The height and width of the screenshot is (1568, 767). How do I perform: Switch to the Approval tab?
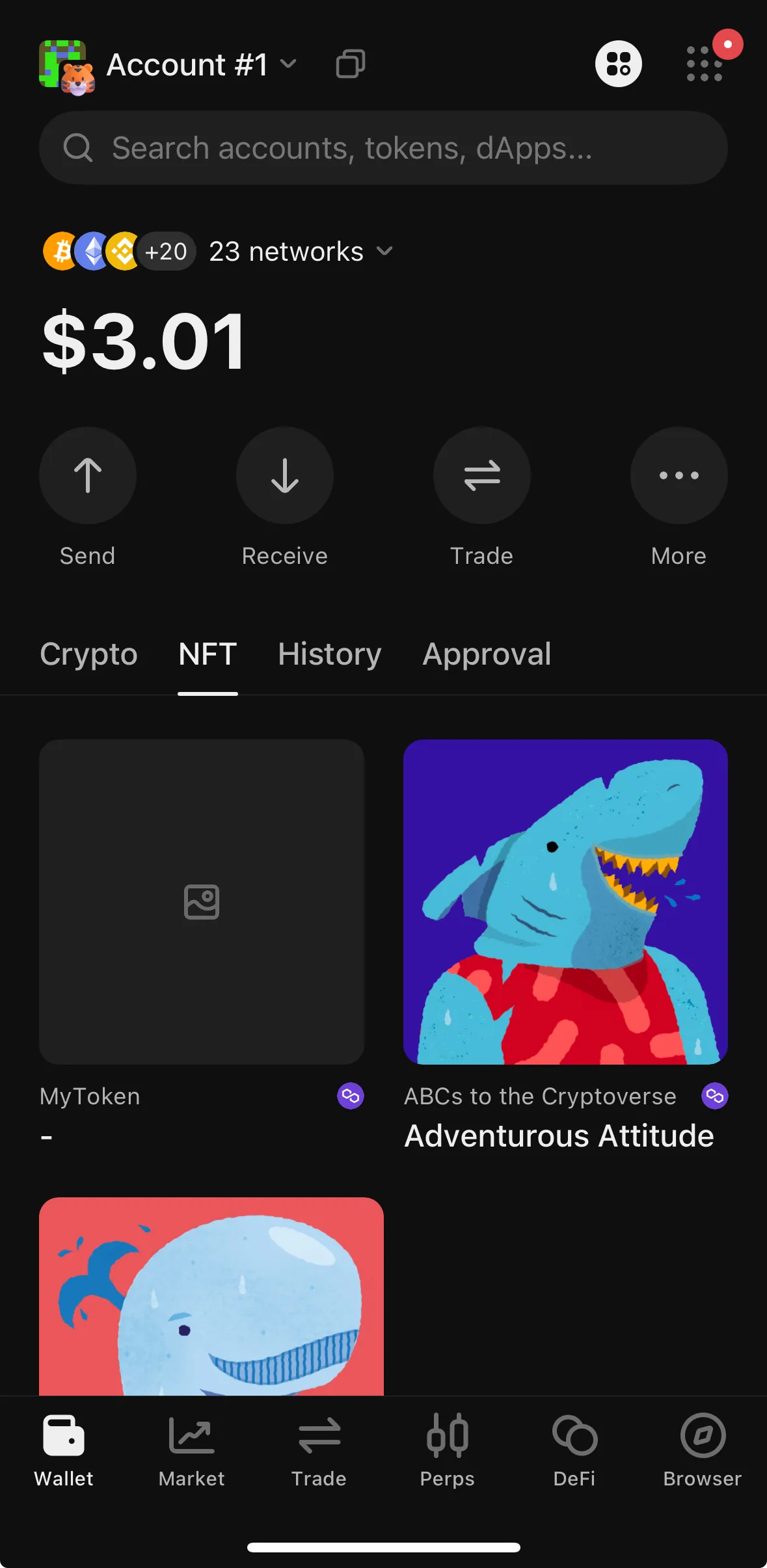pos(487,654)
